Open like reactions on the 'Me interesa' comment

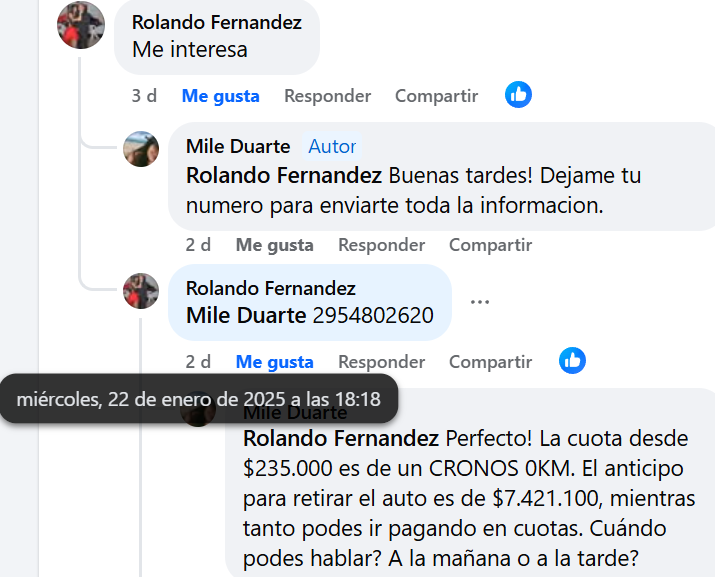(518, 95)
